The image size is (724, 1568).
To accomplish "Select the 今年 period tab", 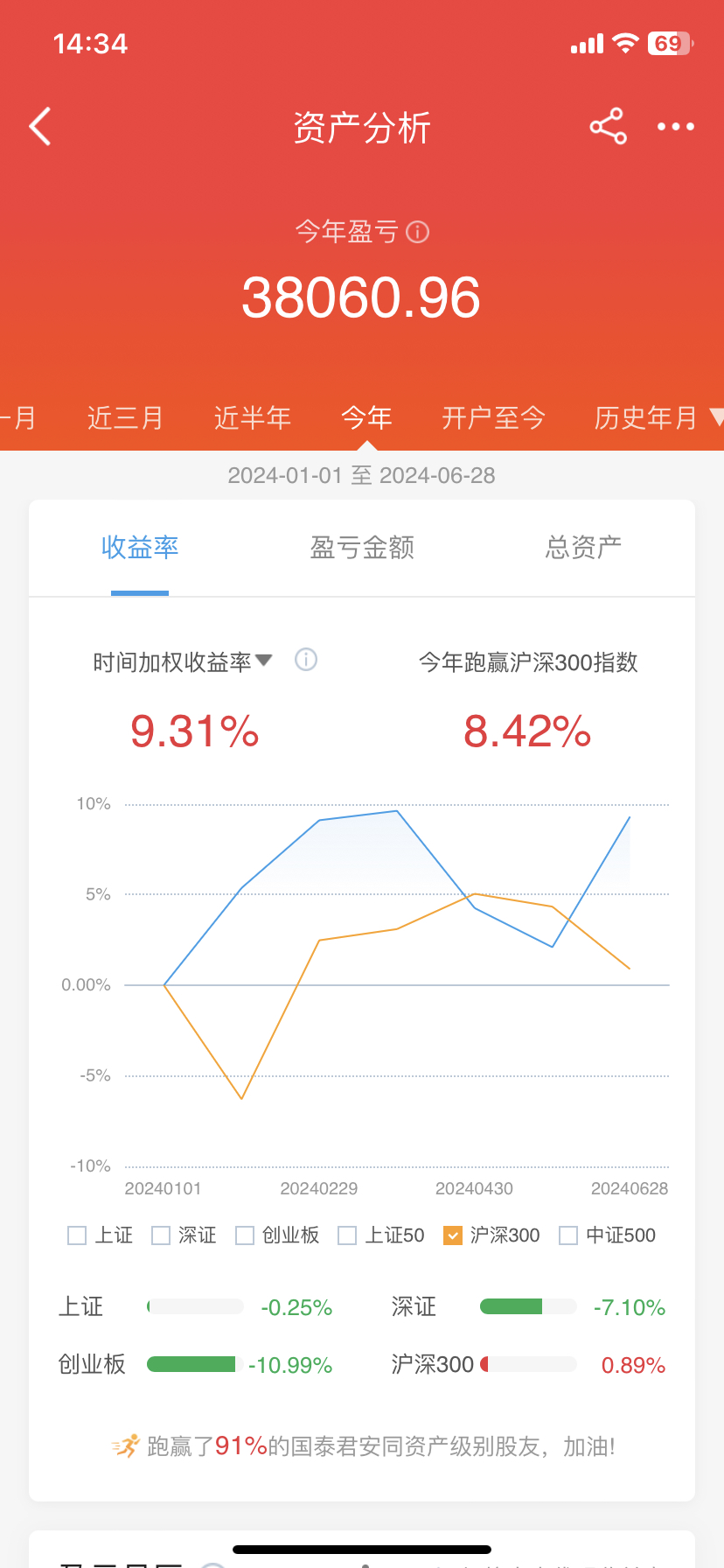I will [x=366, y=418].
